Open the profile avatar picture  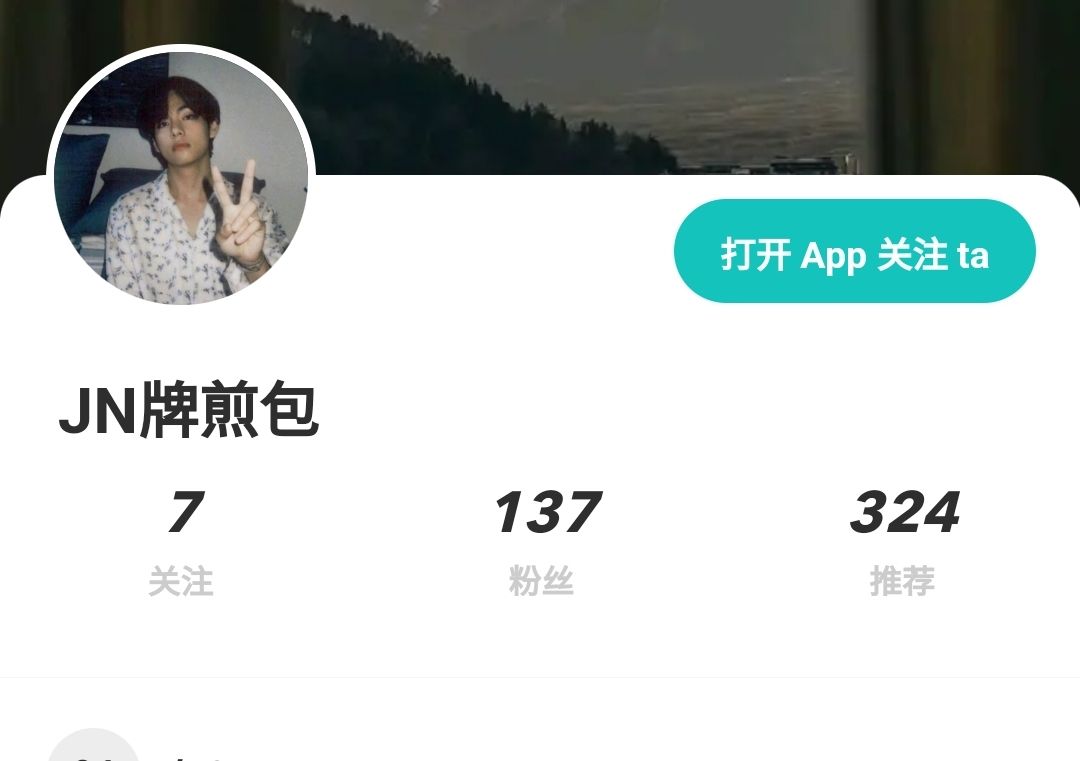click(181, 176)
